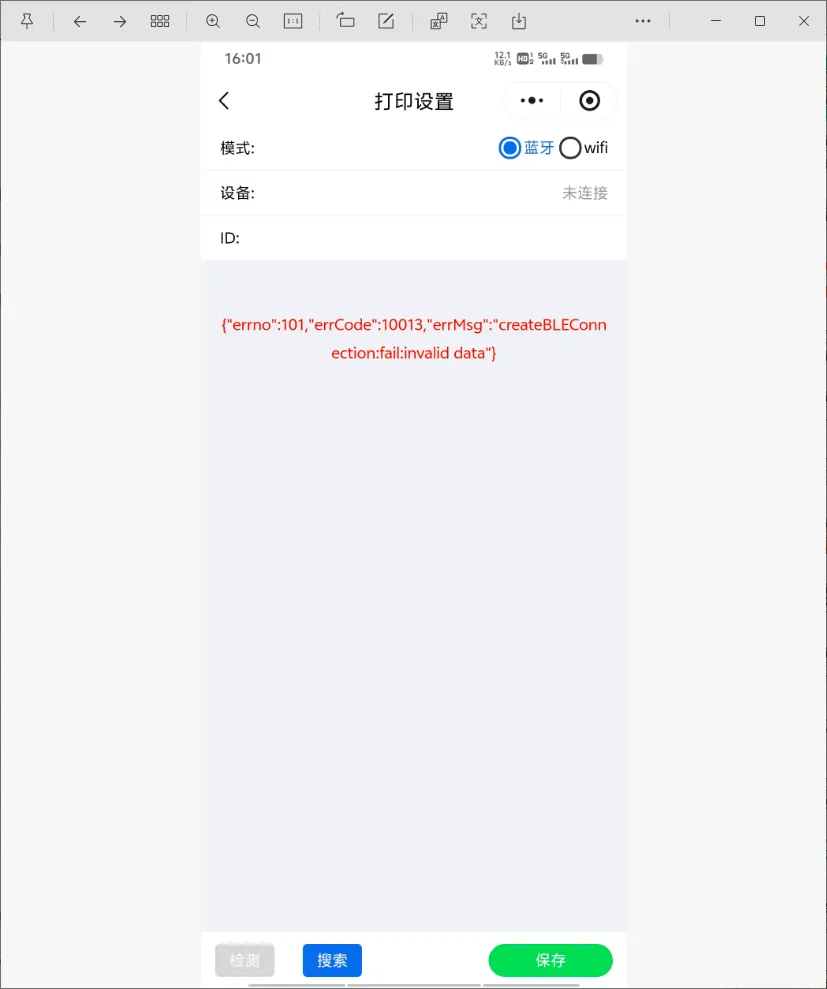The height and width of the screenshot is (989, 827).
Task: Go to the previous image
Action: point(80,21)
